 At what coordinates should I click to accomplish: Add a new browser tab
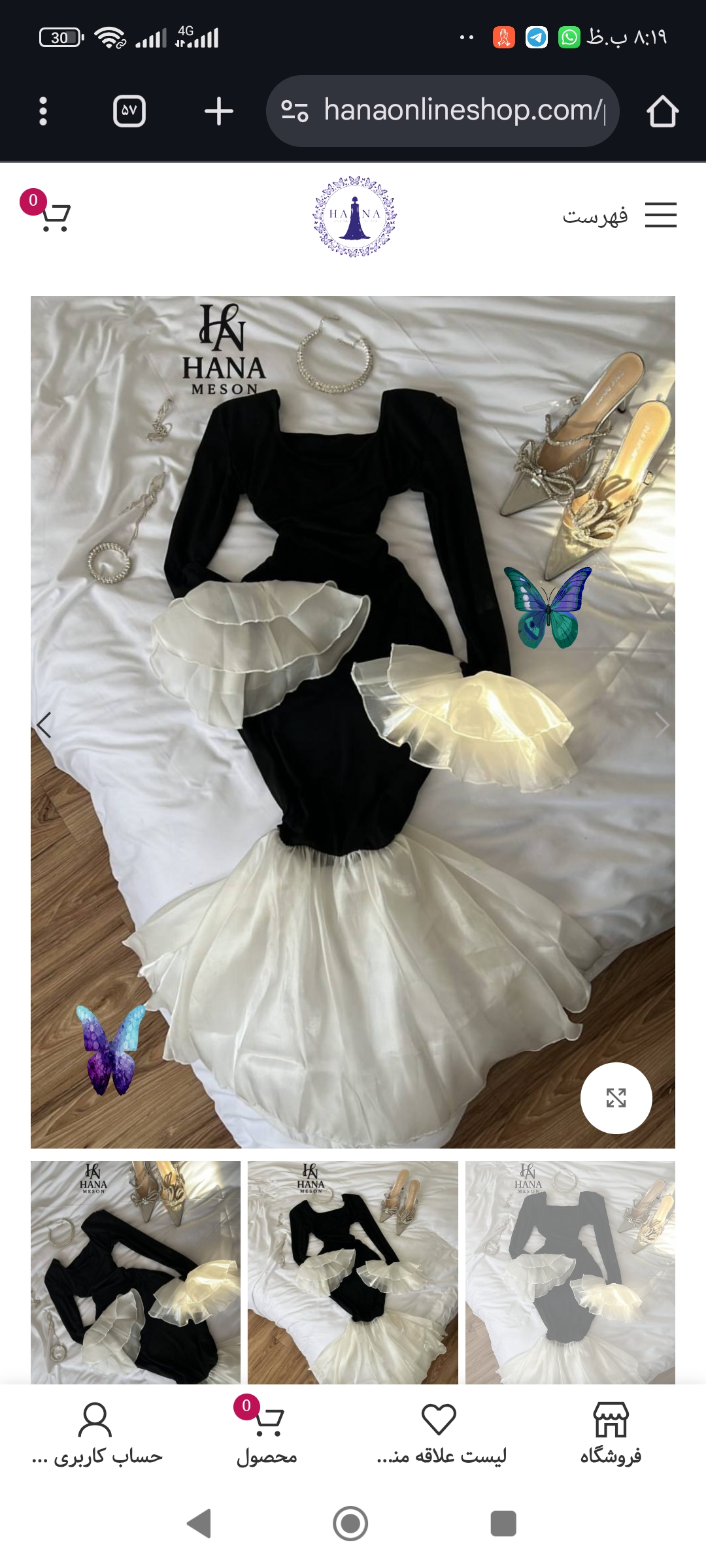click(x=218, y=111)
